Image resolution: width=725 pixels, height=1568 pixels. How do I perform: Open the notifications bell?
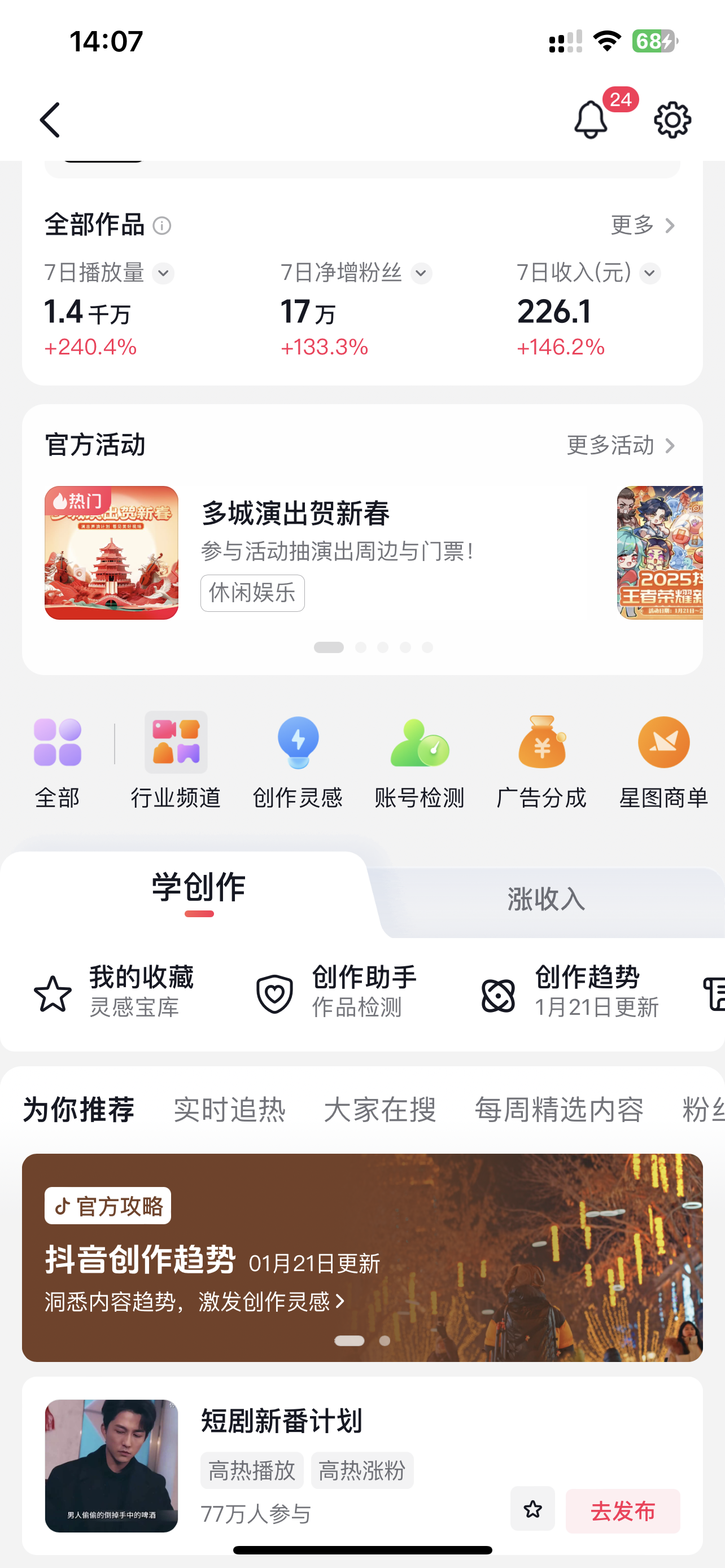(591, 120)
